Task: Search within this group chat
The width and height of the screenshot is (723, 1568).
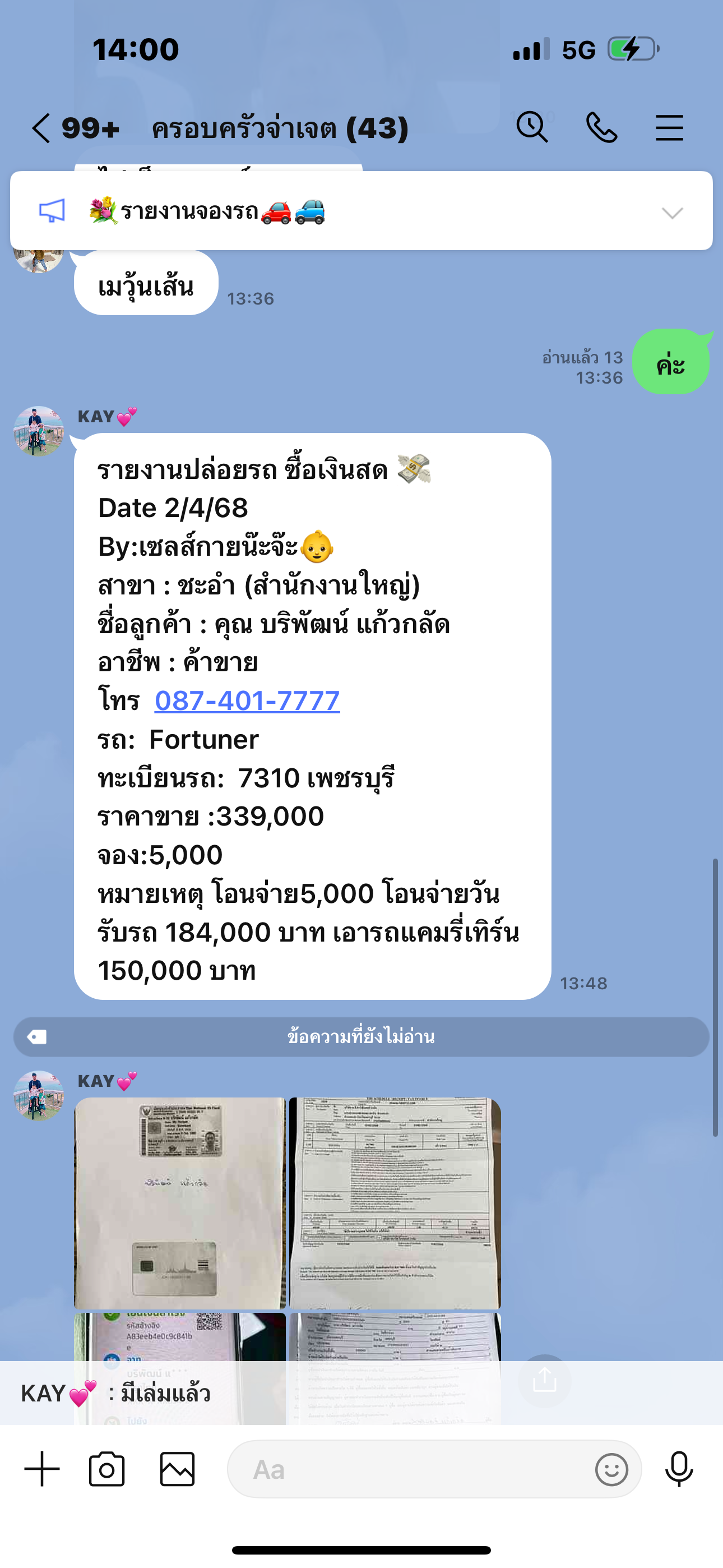Action: click(532, 127)
